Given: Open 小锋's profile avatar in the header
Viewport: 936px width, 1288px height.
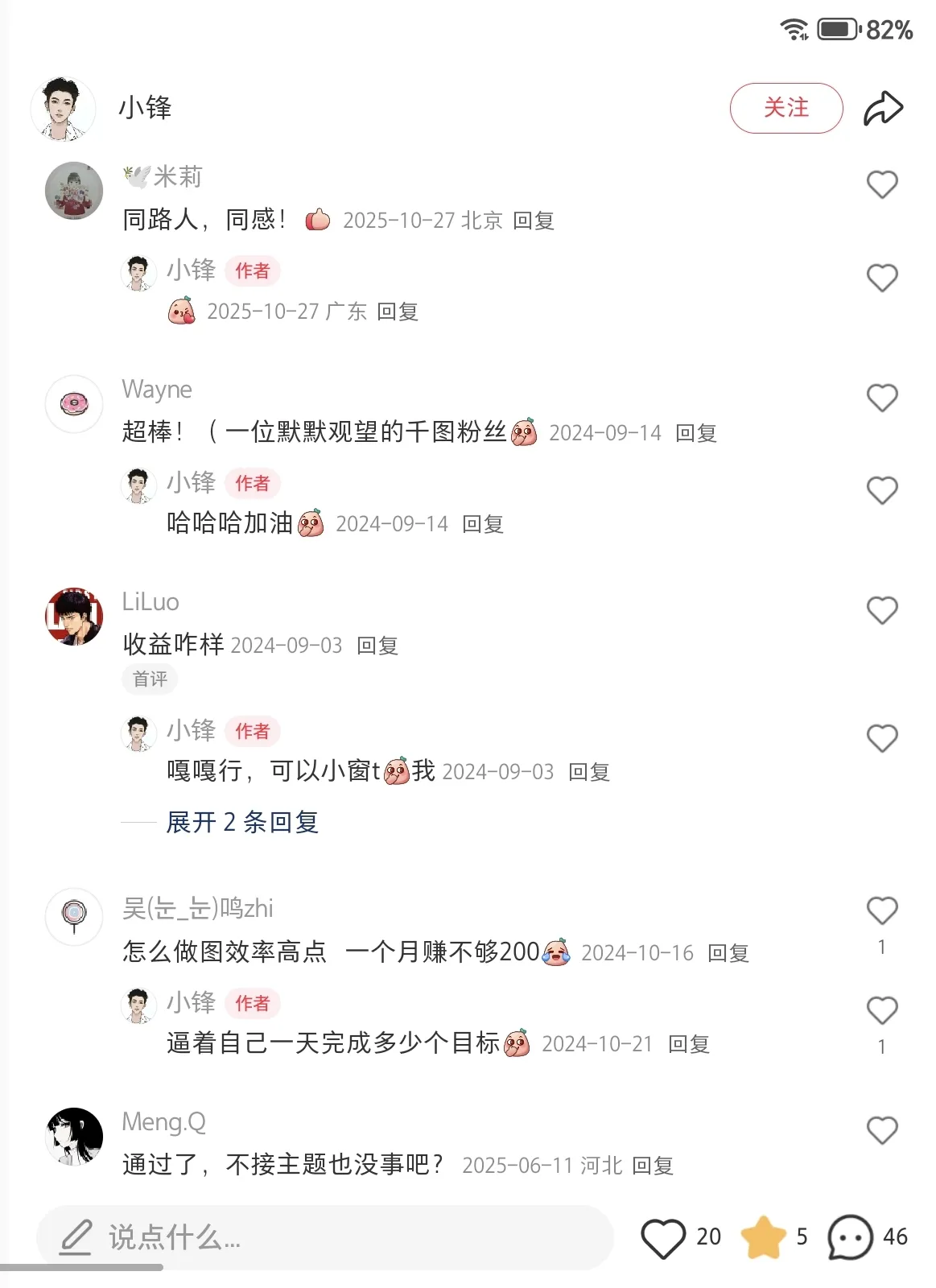Looking at the screenshot, I should click(64, 109).
